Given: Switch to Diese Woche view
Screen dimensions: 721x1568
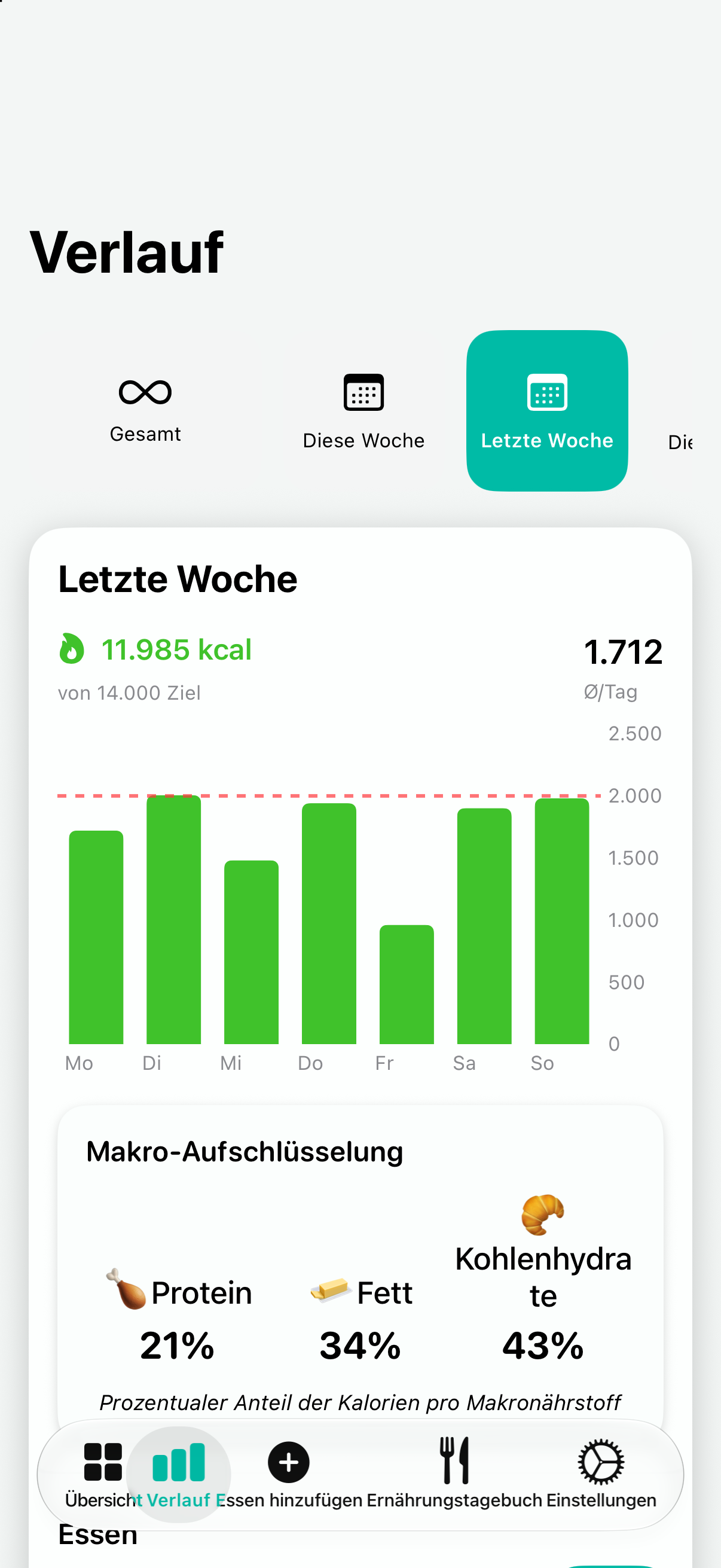Looking at the screenshot, I should (364, 410).
